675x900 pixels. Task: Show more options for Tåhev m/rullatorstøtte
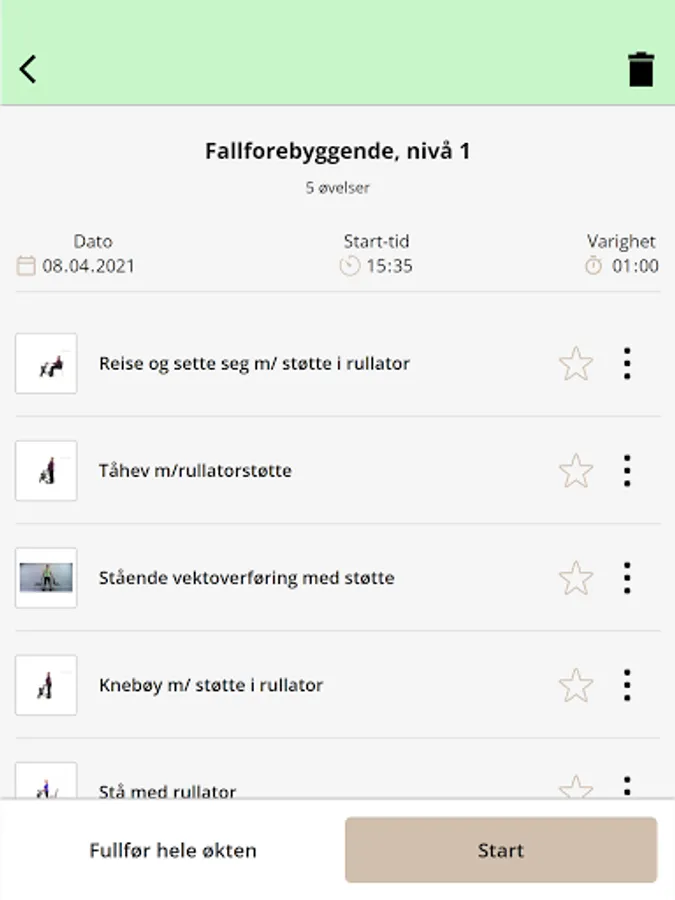627,471
